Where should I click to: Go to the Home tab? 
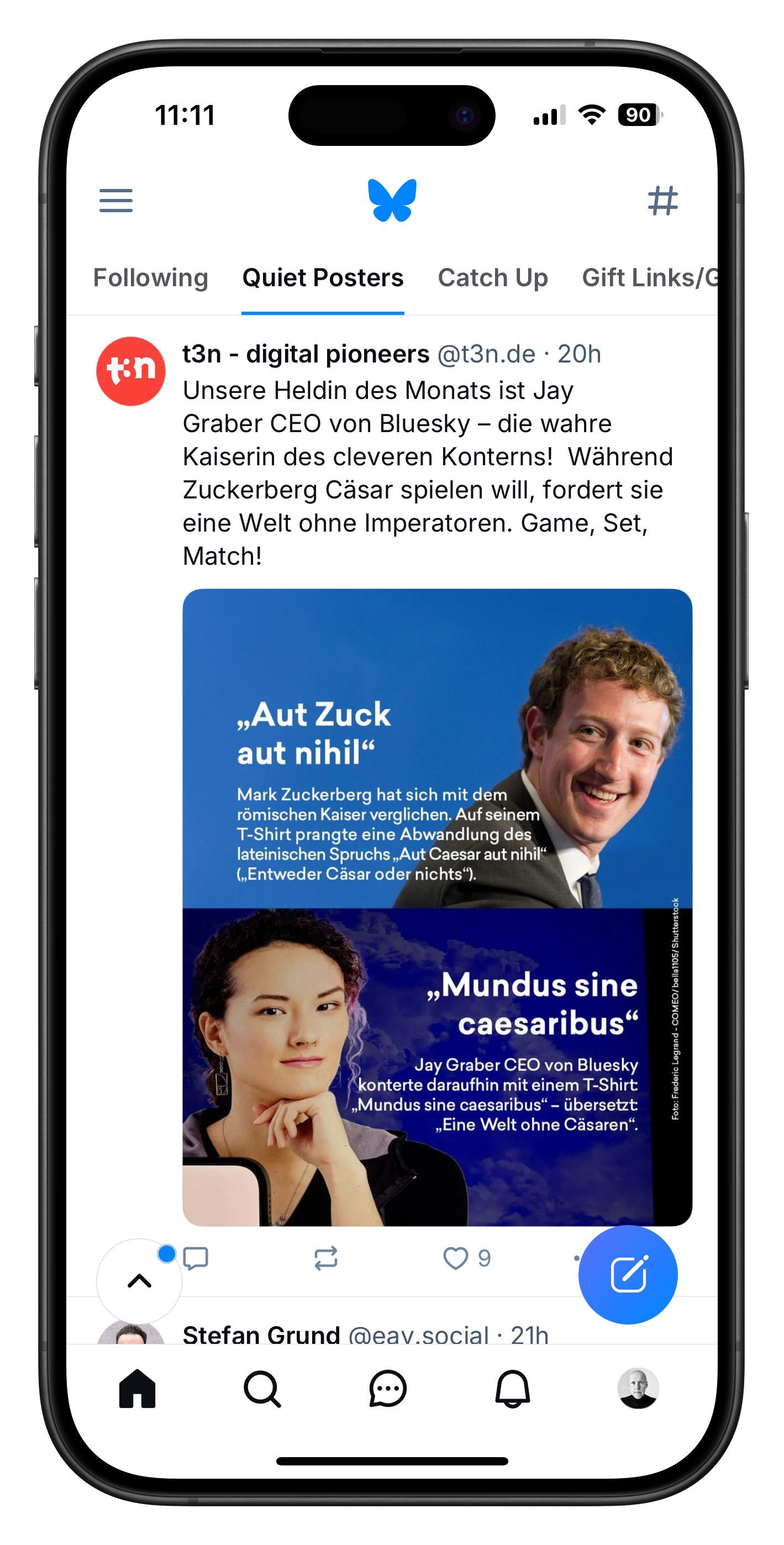pyautogui.click(x=138, y=1389)
